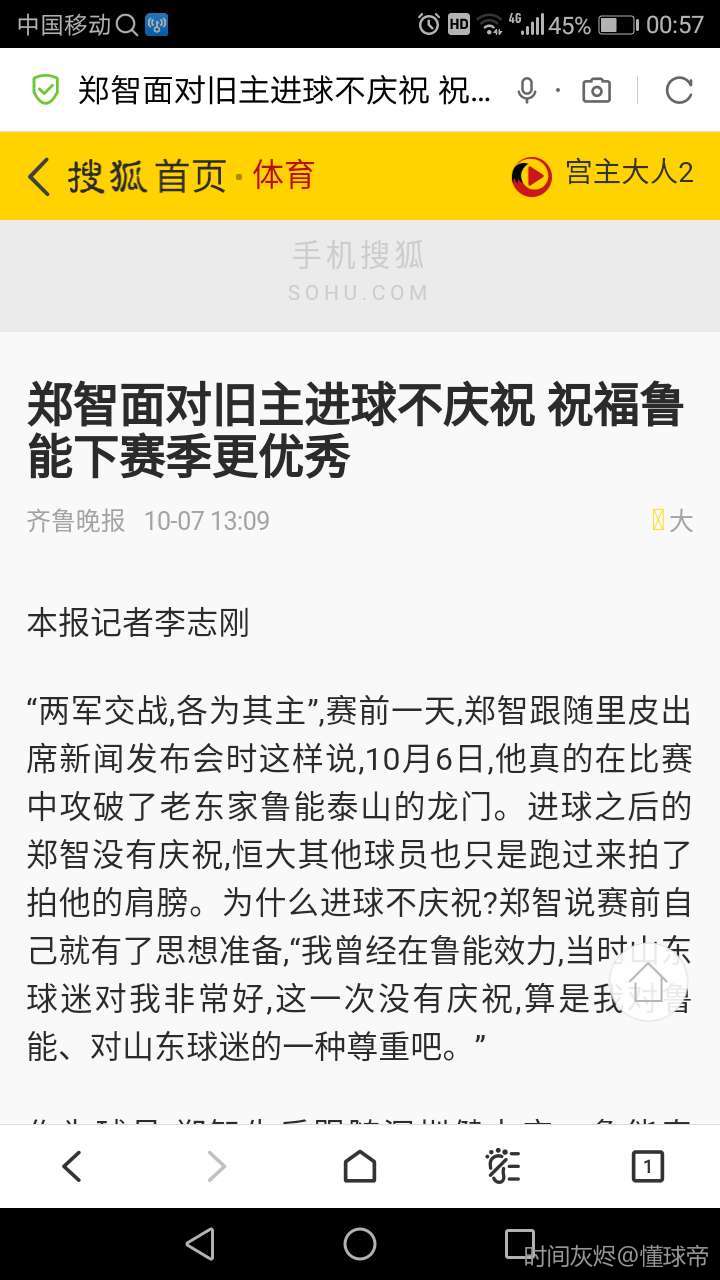Go back using the Sohu header arrow
The width and height of the screenshot is (720, 1280).
click(40, 176)
